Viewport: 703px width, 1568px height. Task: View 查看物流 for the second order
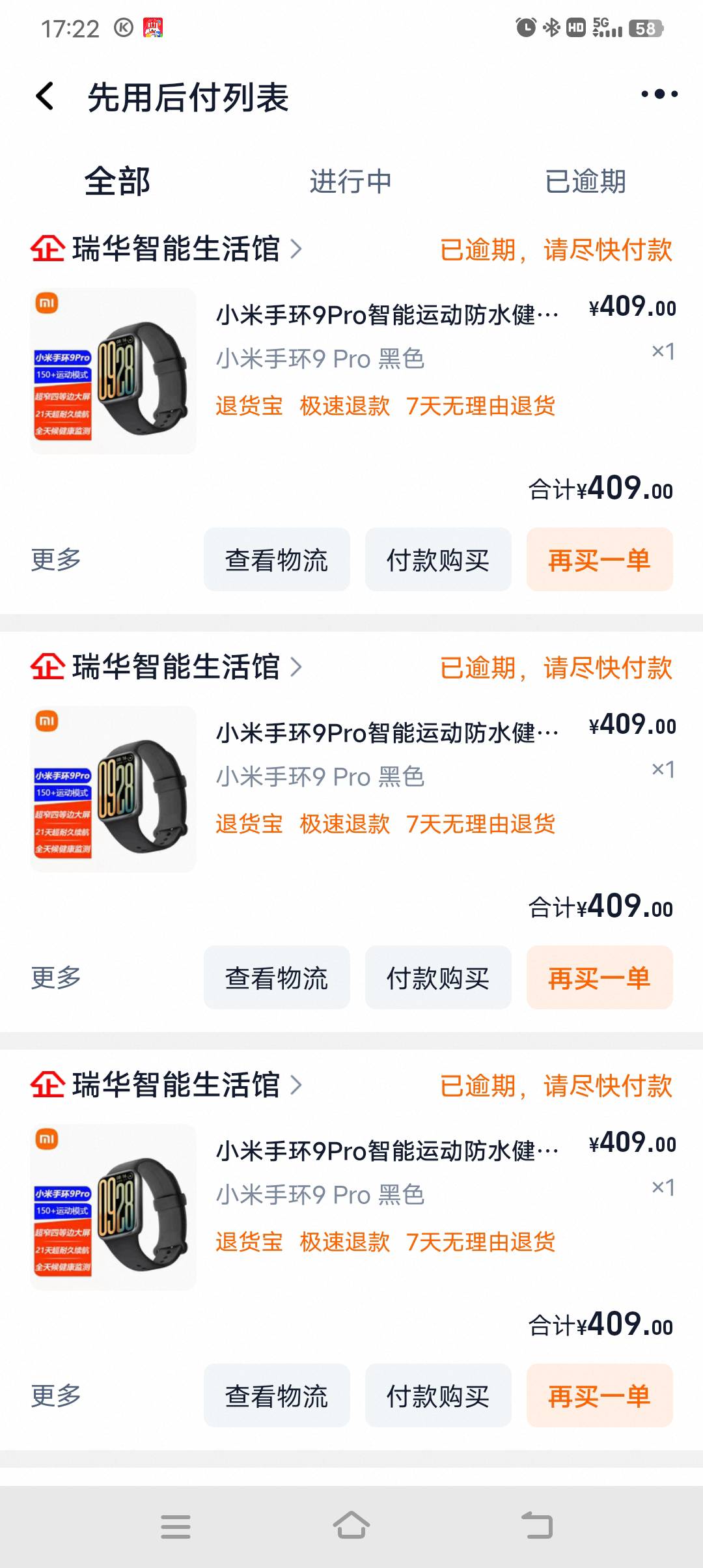pyautogui.click(x=277, y=978)
